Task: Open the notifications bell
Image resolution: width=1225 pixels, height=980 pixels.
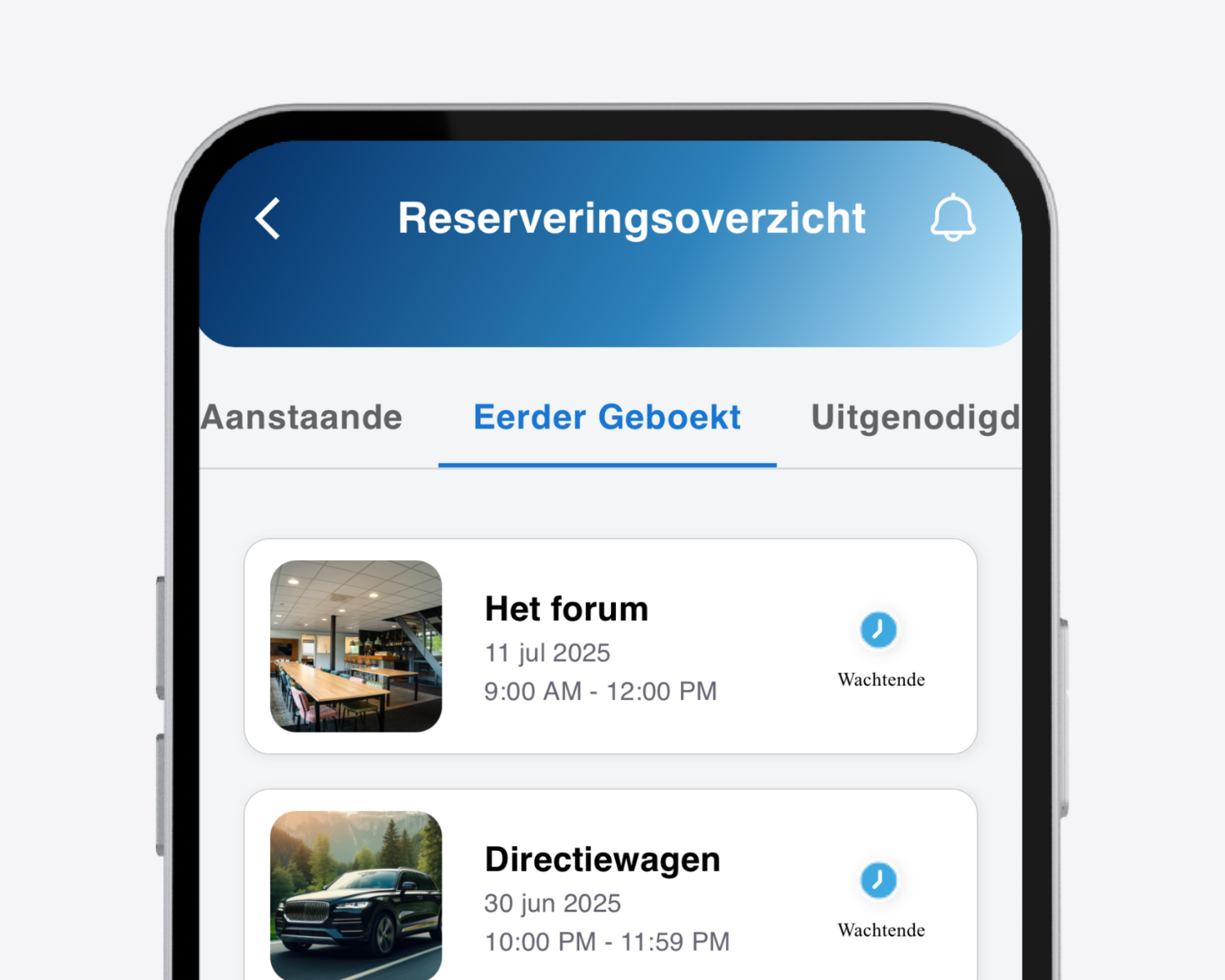Action: click(952, 218)
